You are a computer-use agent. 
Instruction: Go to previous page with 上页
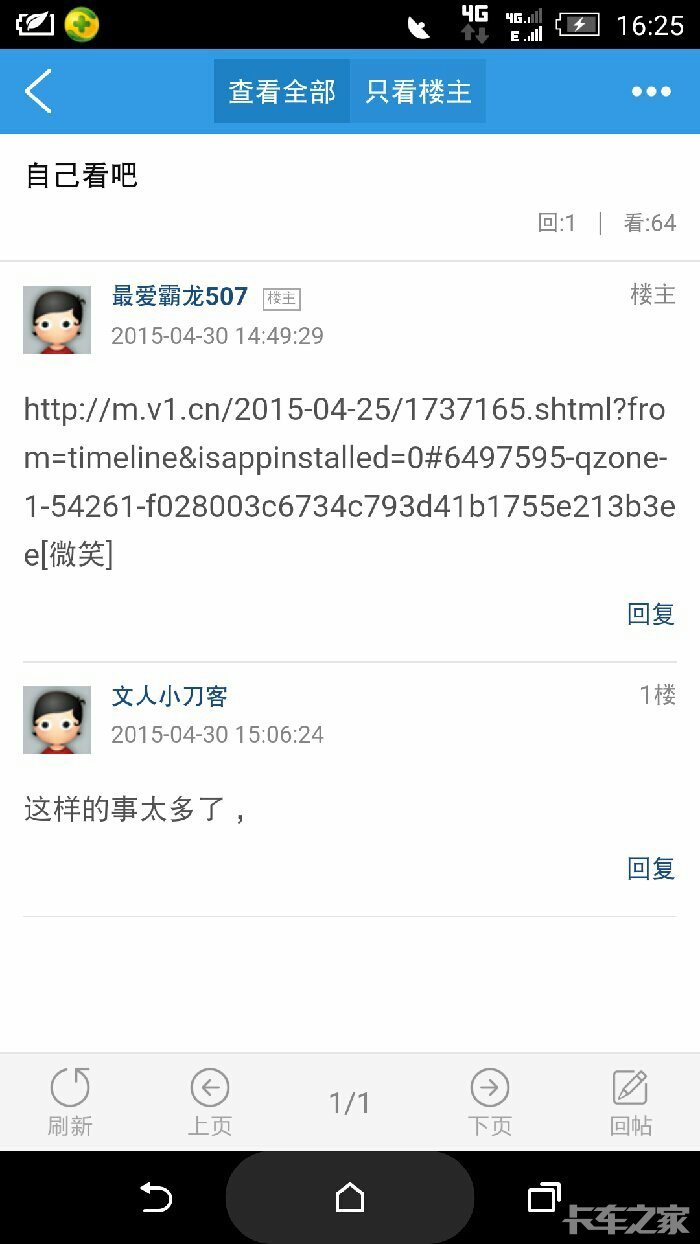click(x=210, y=1100)
